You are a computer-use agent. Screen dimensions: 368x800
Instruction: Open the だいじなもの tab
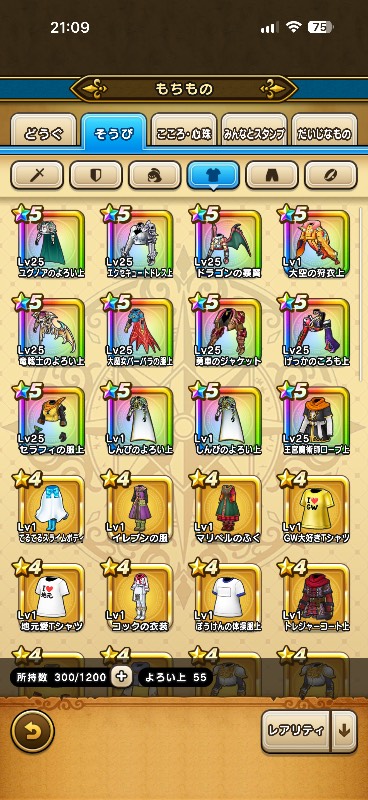pos(324,134)
